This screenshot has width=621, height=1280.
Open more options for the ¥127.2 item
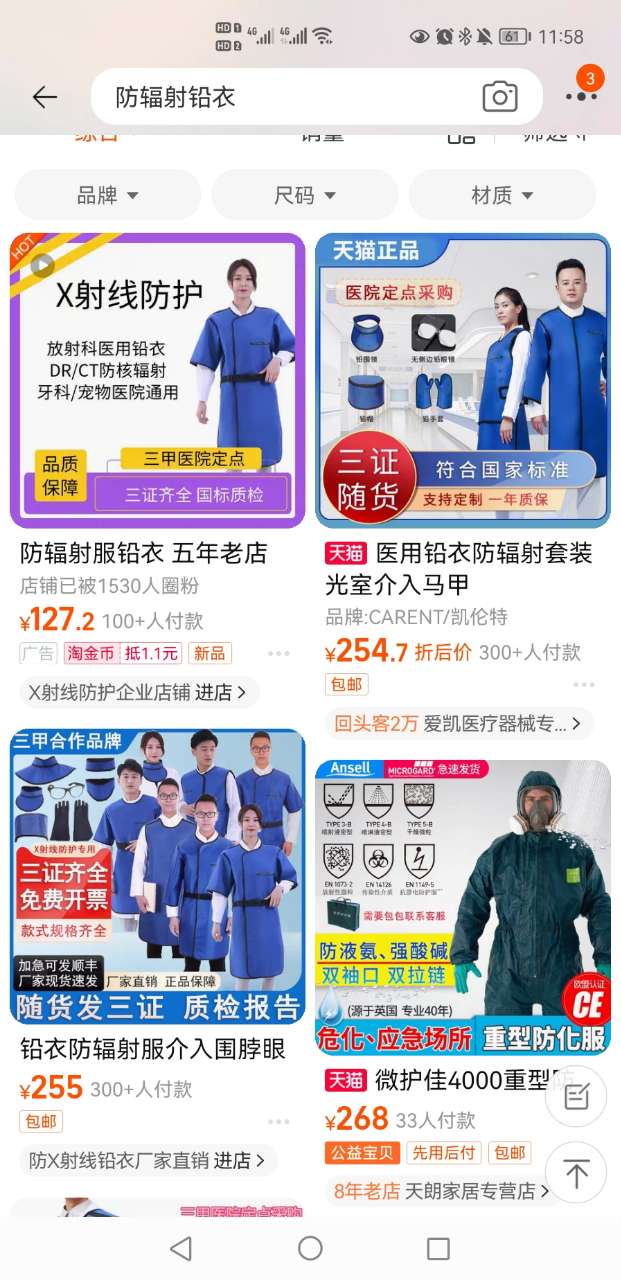[278, 654]
